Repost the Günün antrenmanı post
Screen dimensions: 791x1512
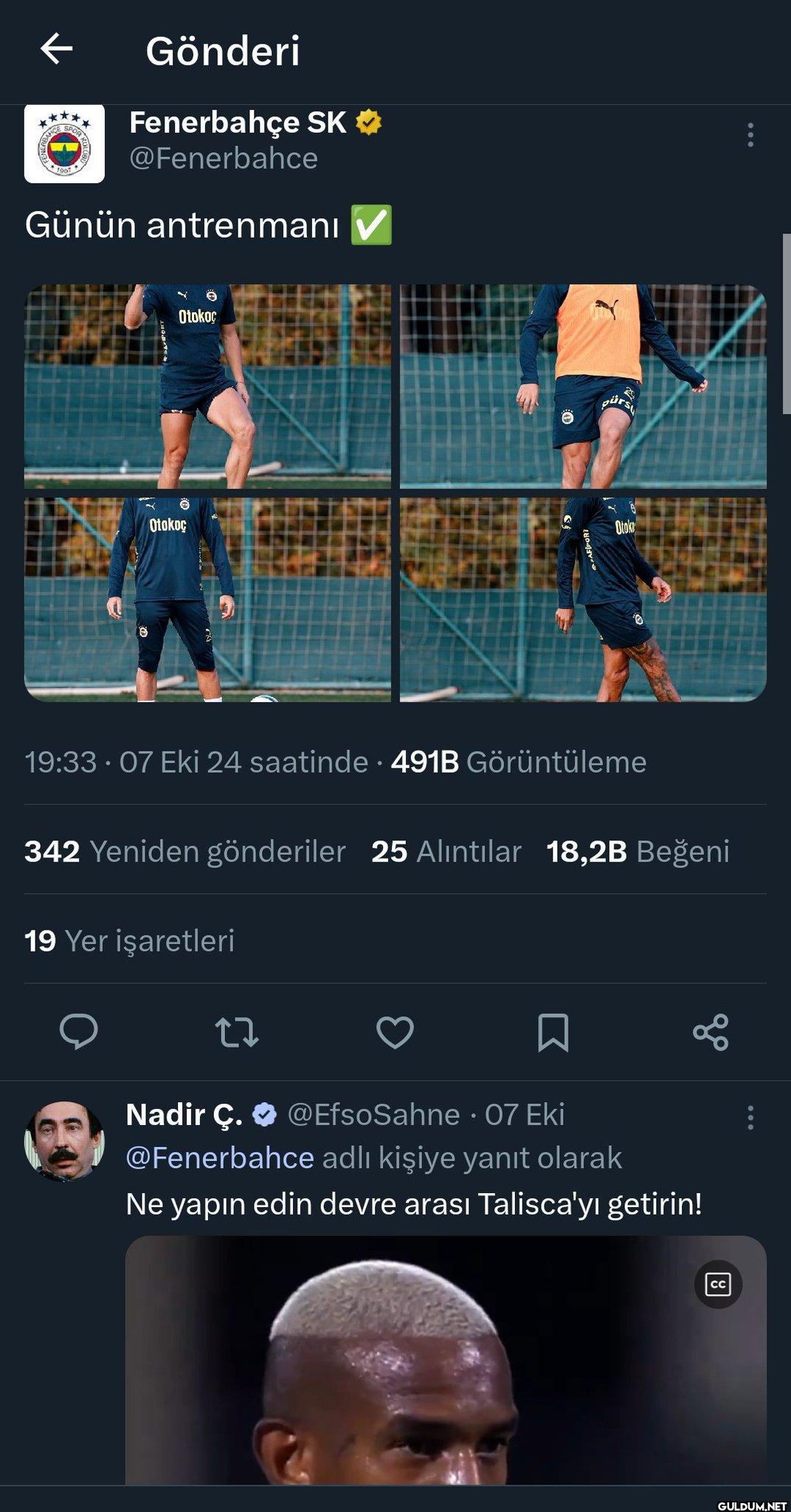point(237,1031)
